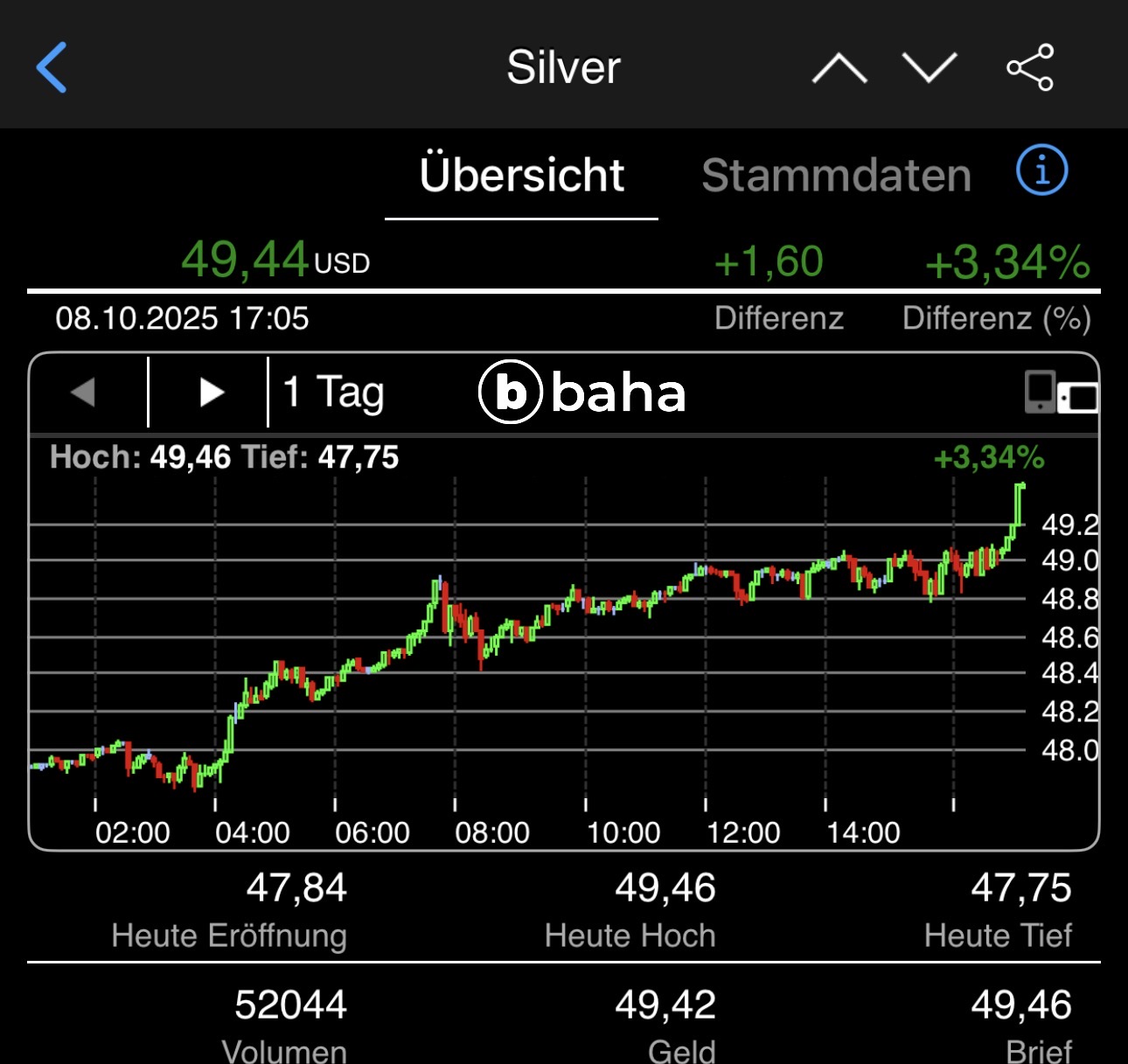Viewport: 1128px width, 1064px height.
Task: Share the Silver quote
Action: tap(1030, 67)
